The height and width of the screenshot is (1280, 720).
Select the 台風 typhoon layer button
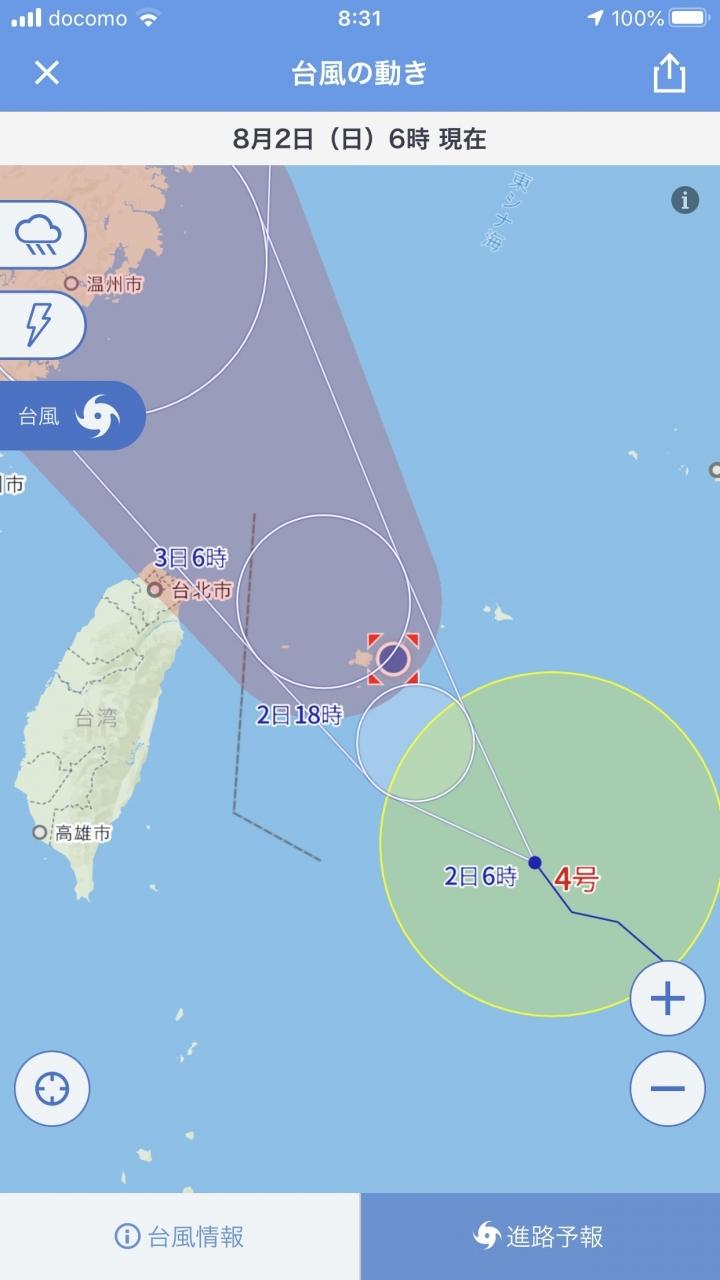point(68,416)
